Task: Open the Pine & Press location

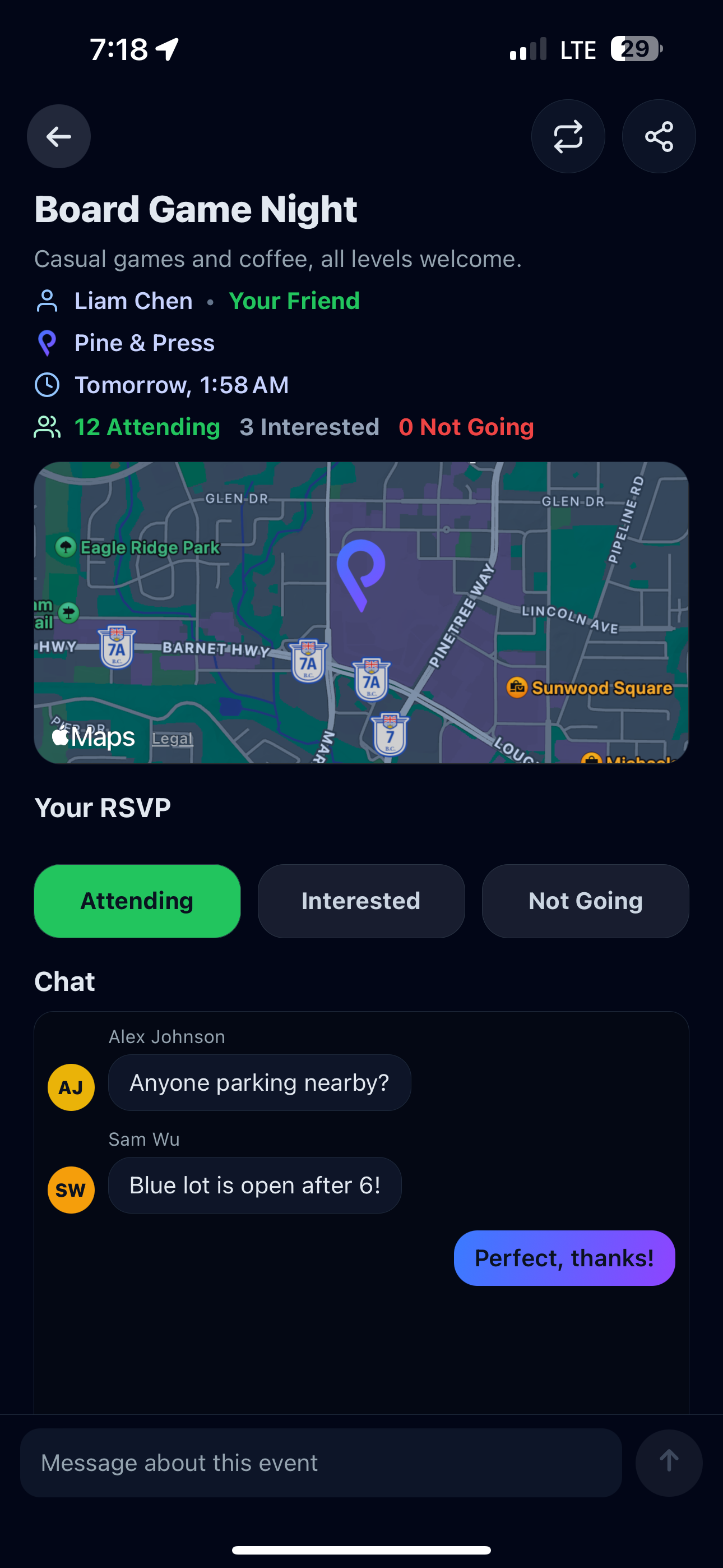Action: tap(144, 343)
